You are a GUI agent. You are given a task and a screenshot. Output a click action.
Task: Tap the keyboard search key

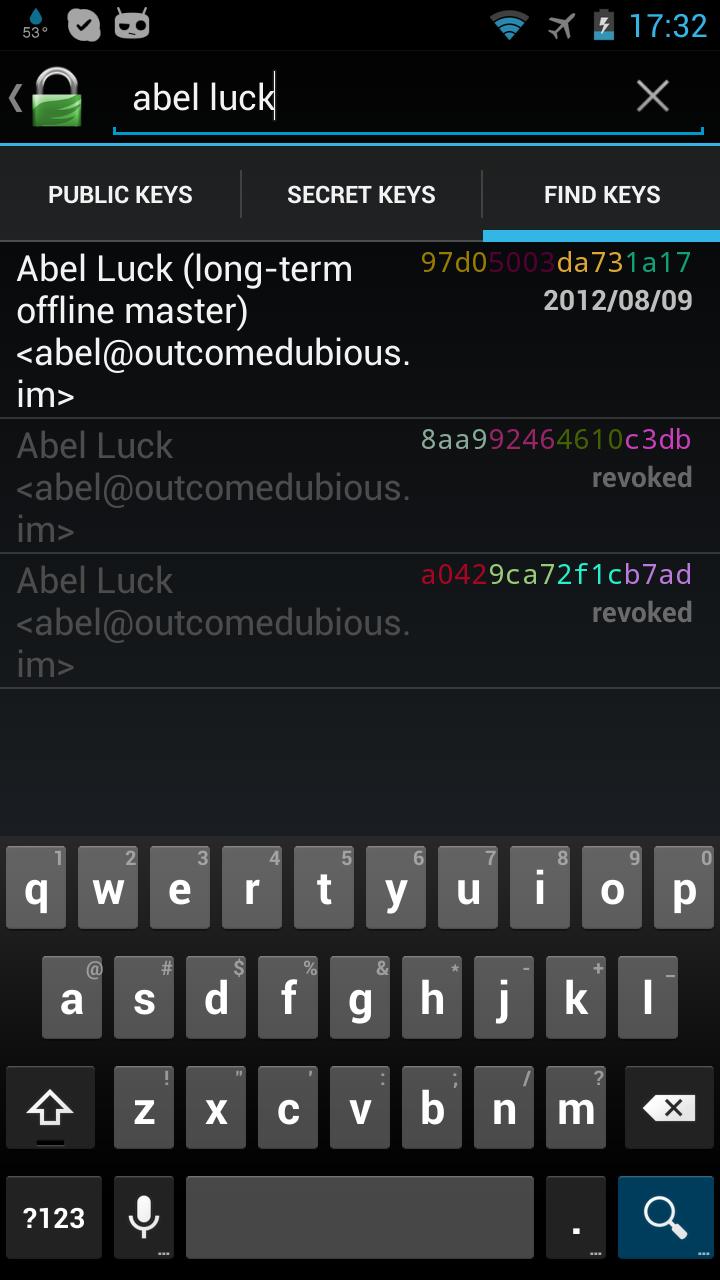click(x=665, y=1216)
